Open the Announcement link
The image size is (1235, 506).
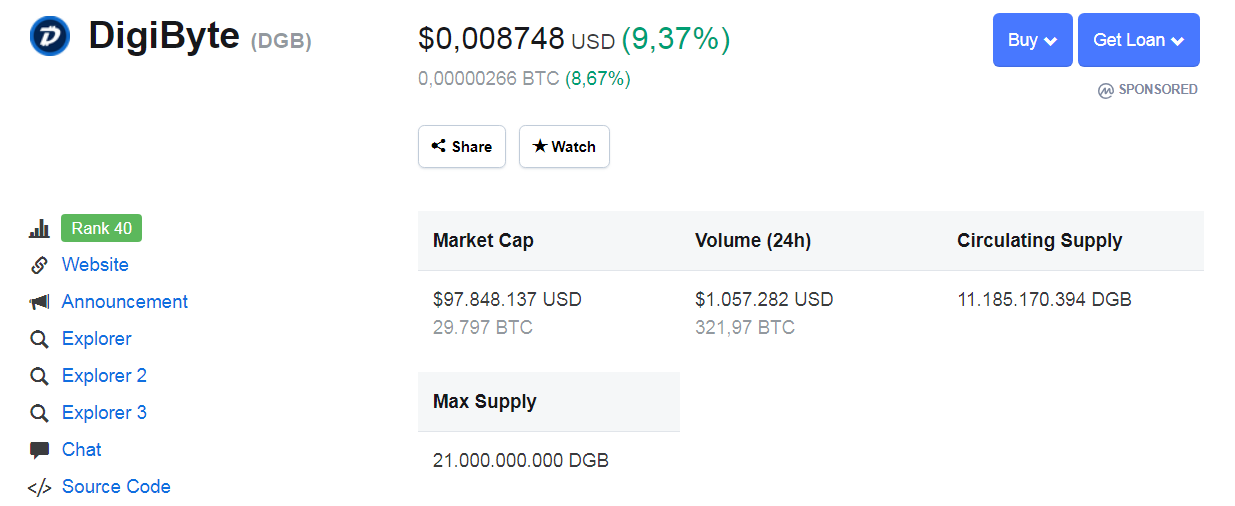tap(124, 302)
